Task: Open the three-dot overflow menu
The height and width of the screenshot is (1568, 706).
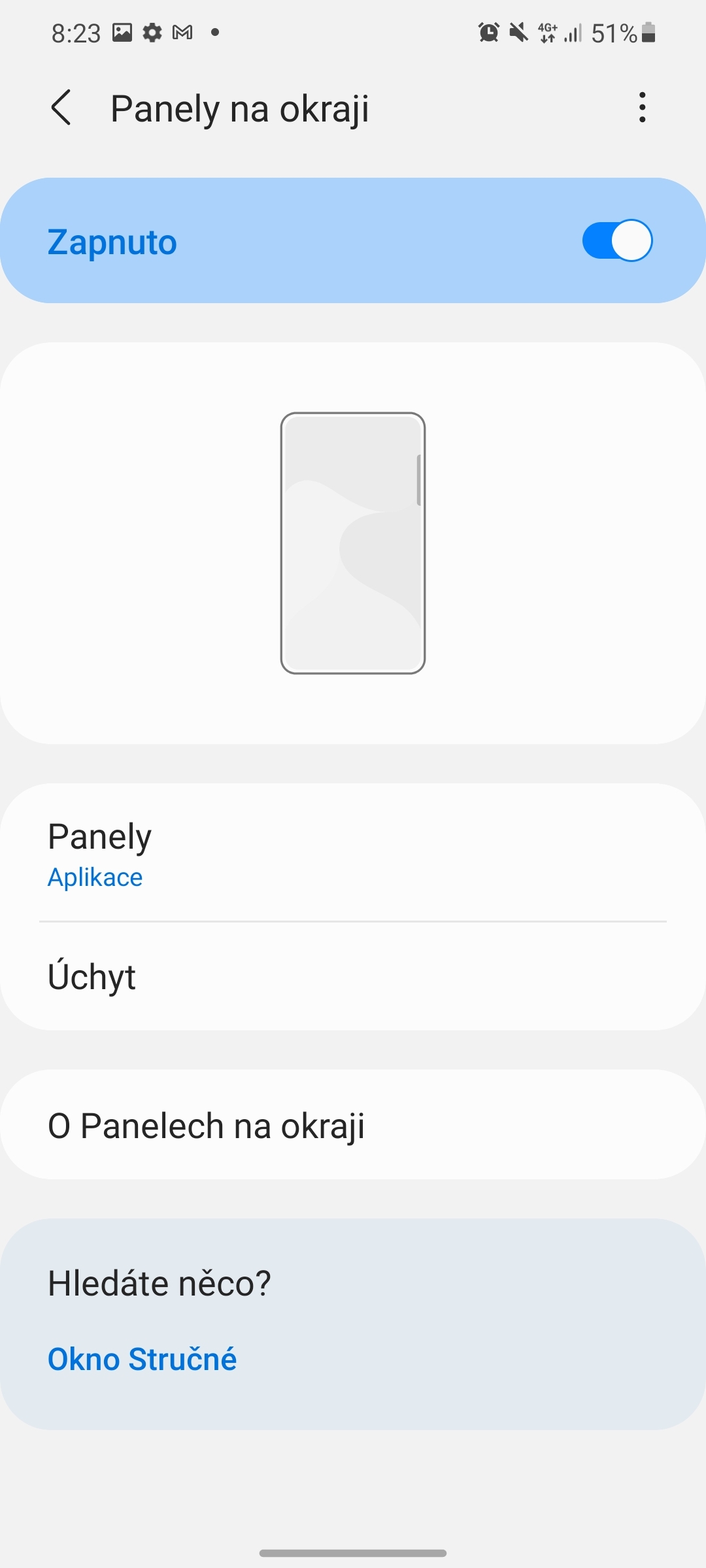Action: (643, 108)
